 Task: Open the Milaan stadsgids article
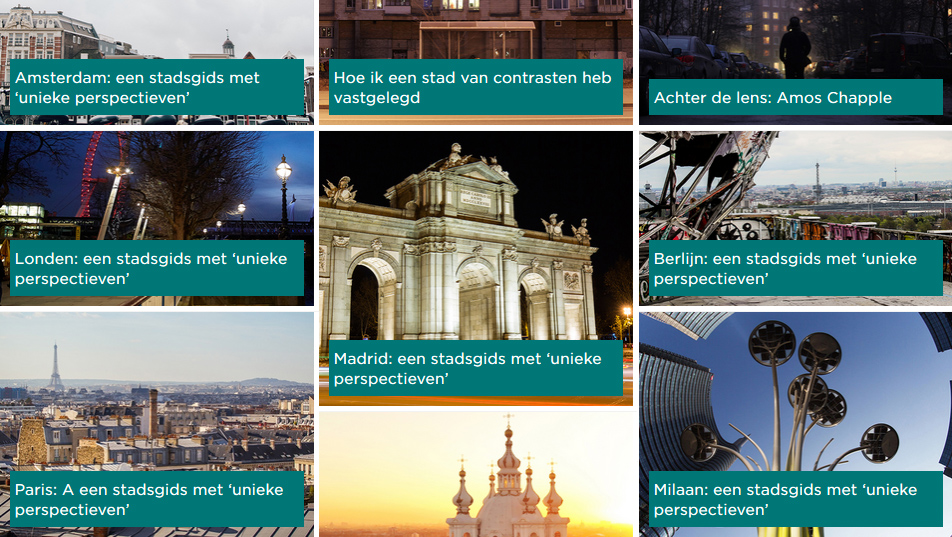pos(795,499)
